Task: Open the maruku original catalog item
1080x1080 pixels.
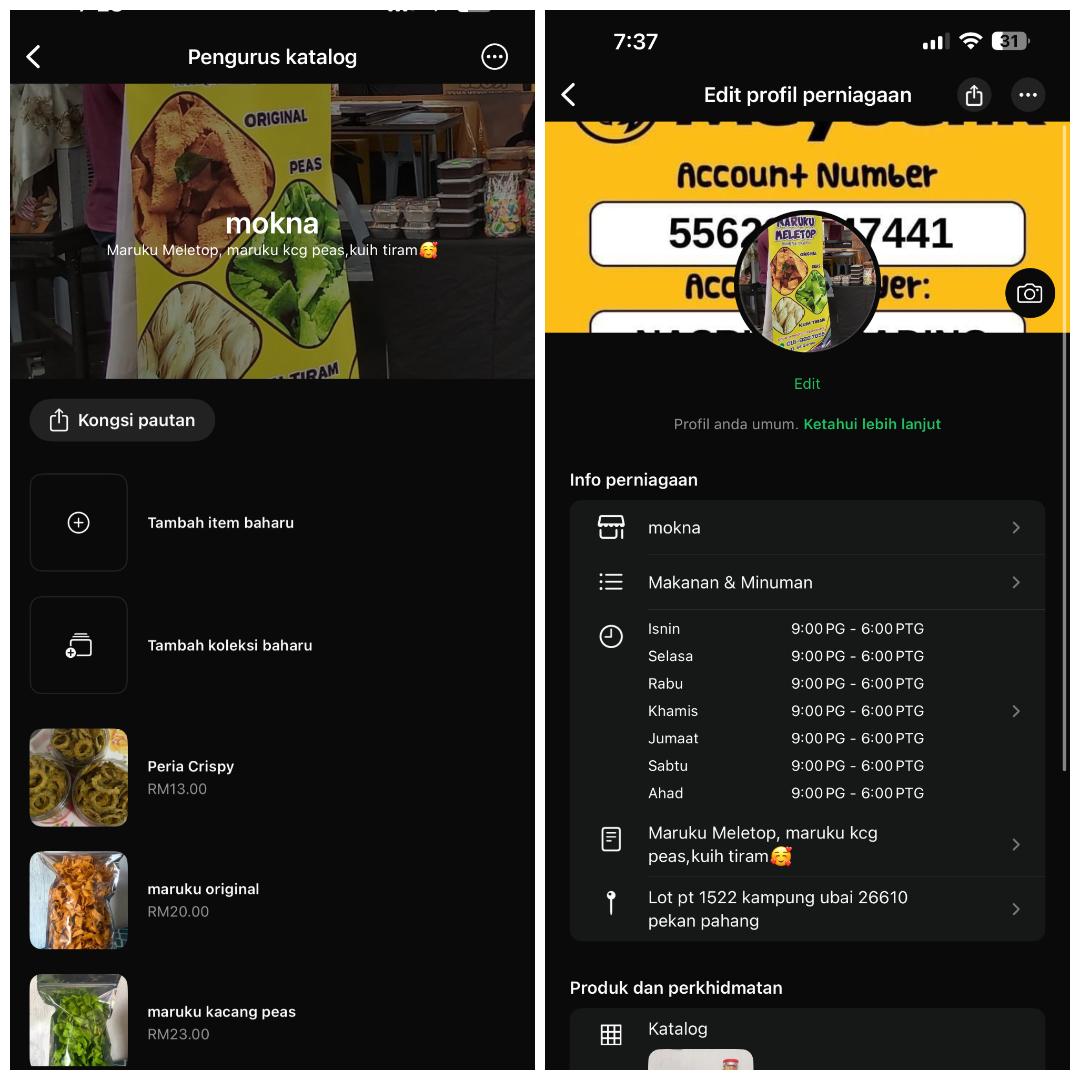Action: [203, 899]
